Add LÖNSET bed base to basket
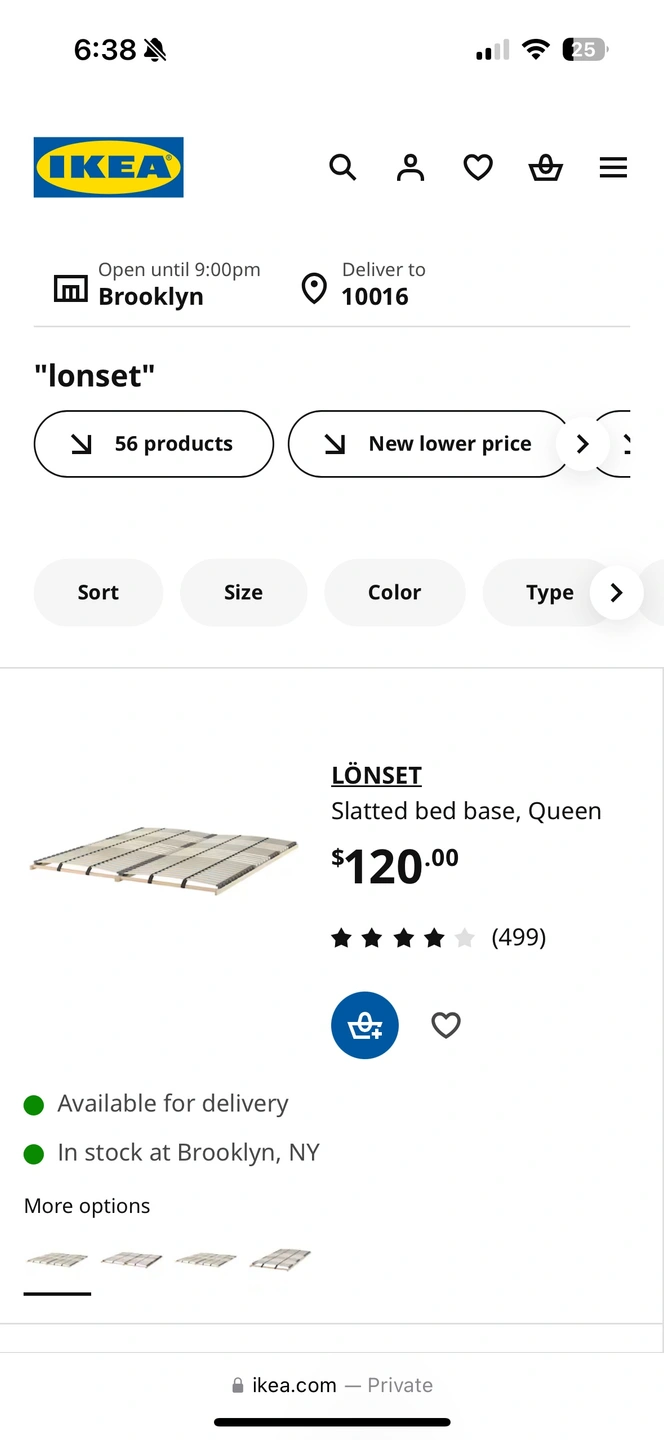Image resolution: width=664 pixels, height=1440 pixels. click(365, 1025)
